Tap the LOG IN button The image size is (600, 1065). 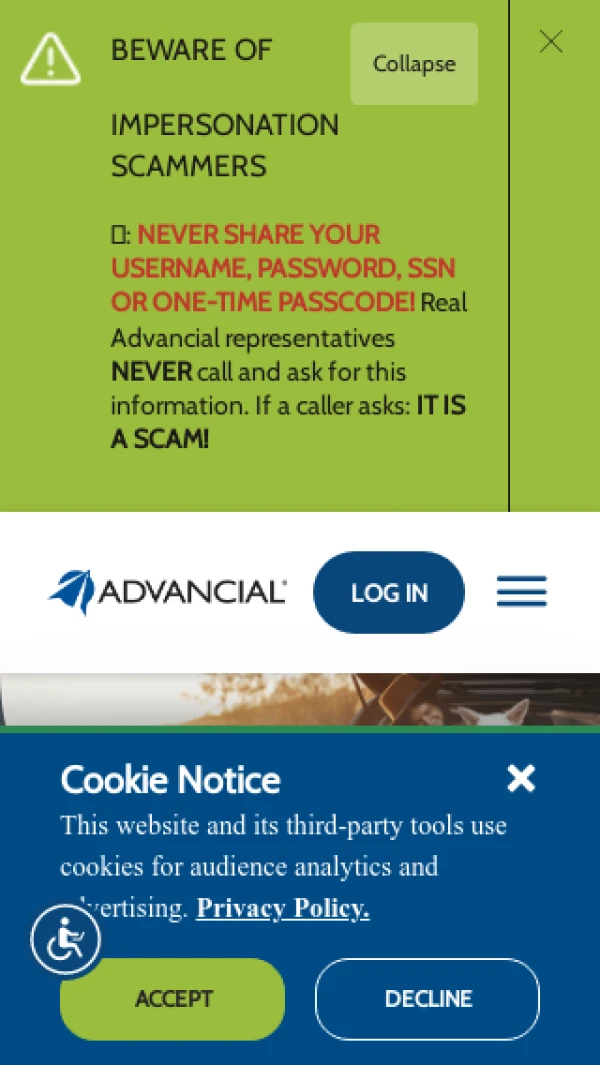click(x=389, y=592)
